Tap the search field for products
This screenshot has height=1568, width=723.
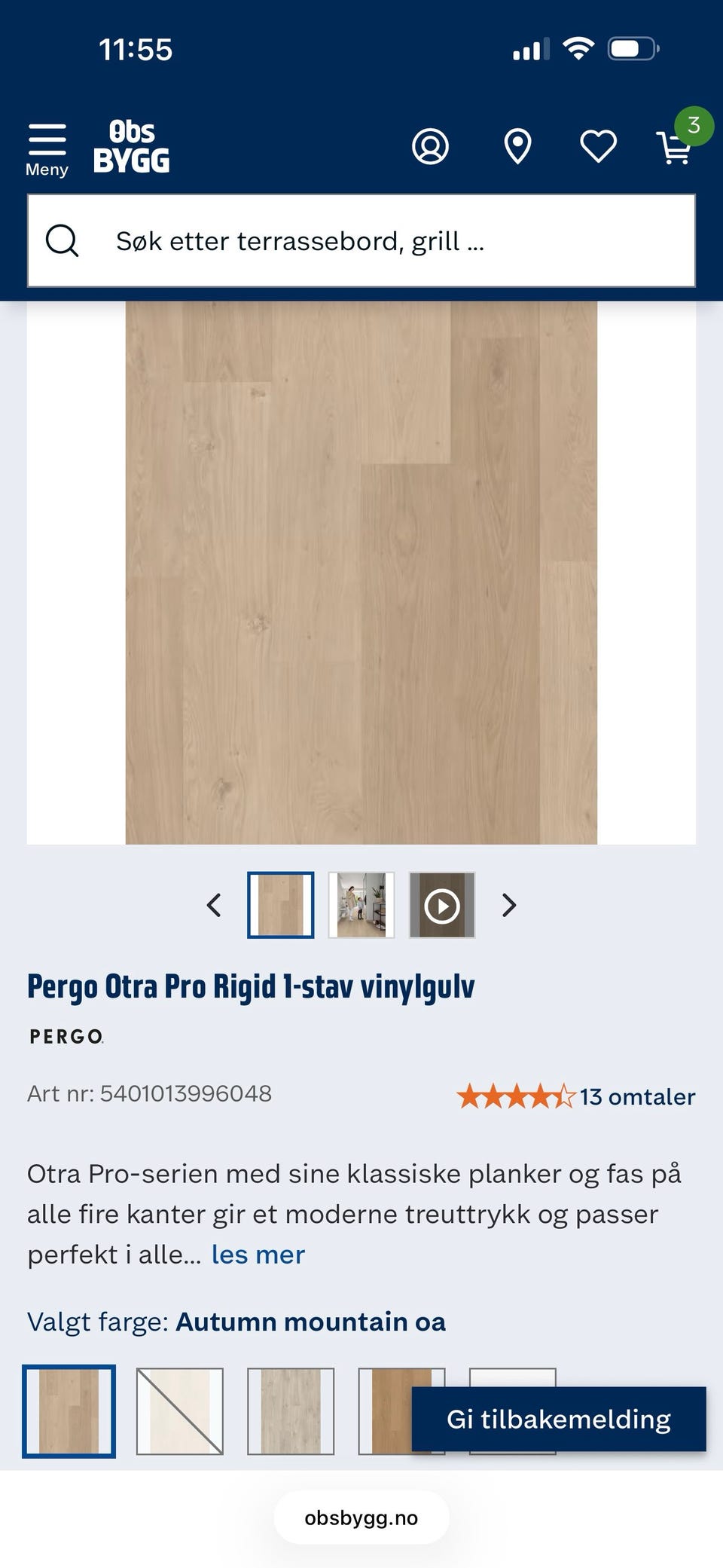[x=361, y=241]
